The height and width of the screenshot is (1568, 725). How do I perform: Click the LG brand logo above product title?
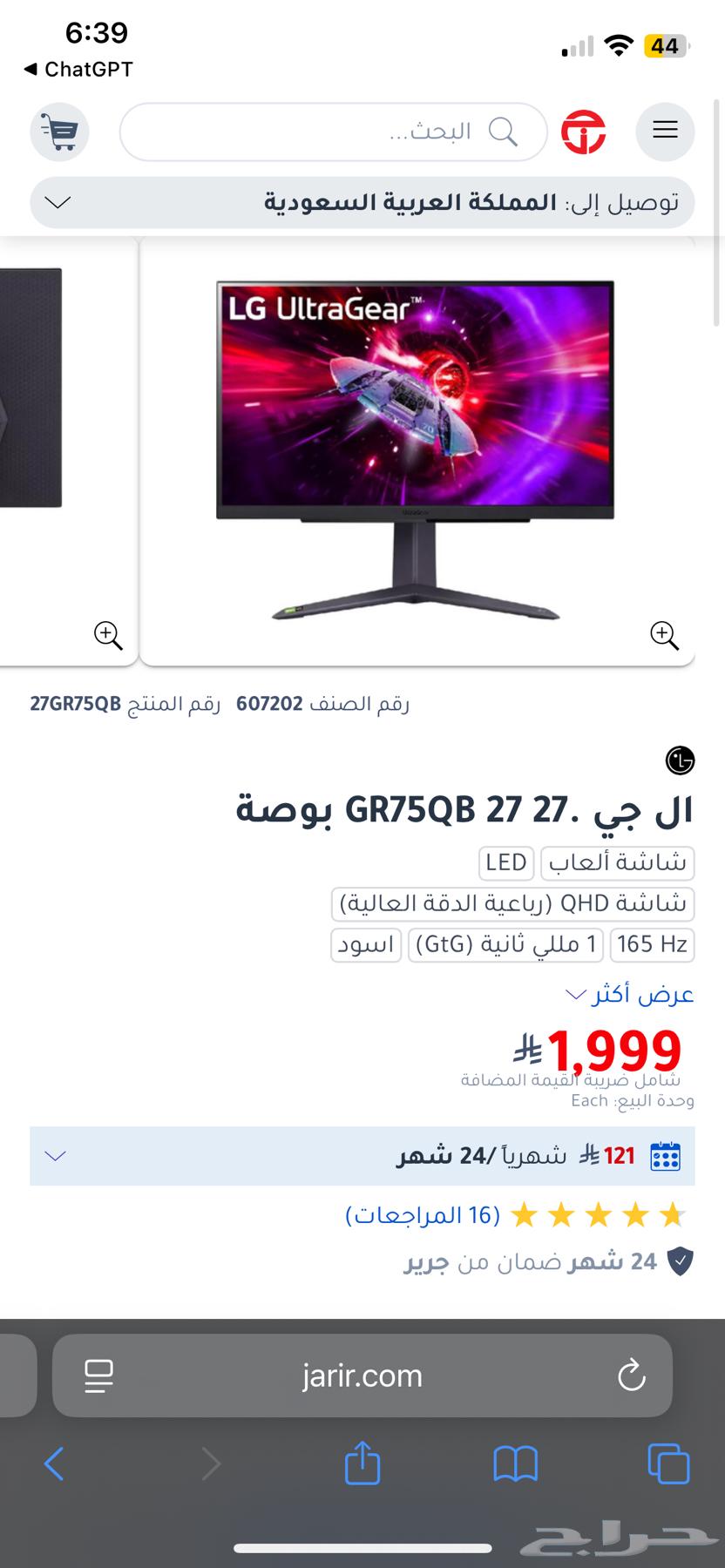tap(679, 760)
